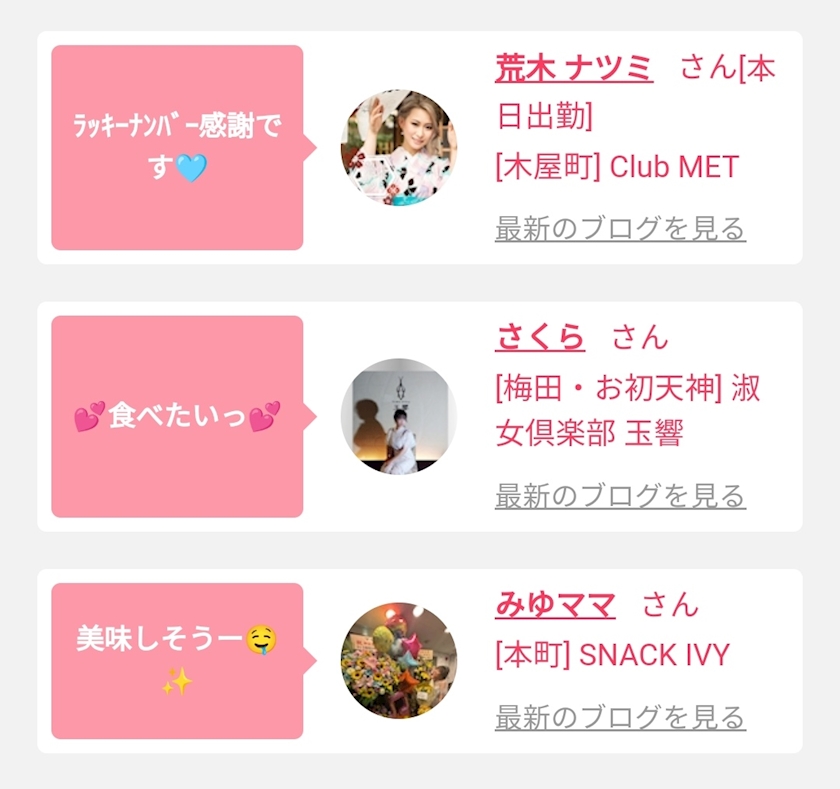This screenshot has width=840, height=789.
Task: View latest blog of さくら
Action: 620,496
